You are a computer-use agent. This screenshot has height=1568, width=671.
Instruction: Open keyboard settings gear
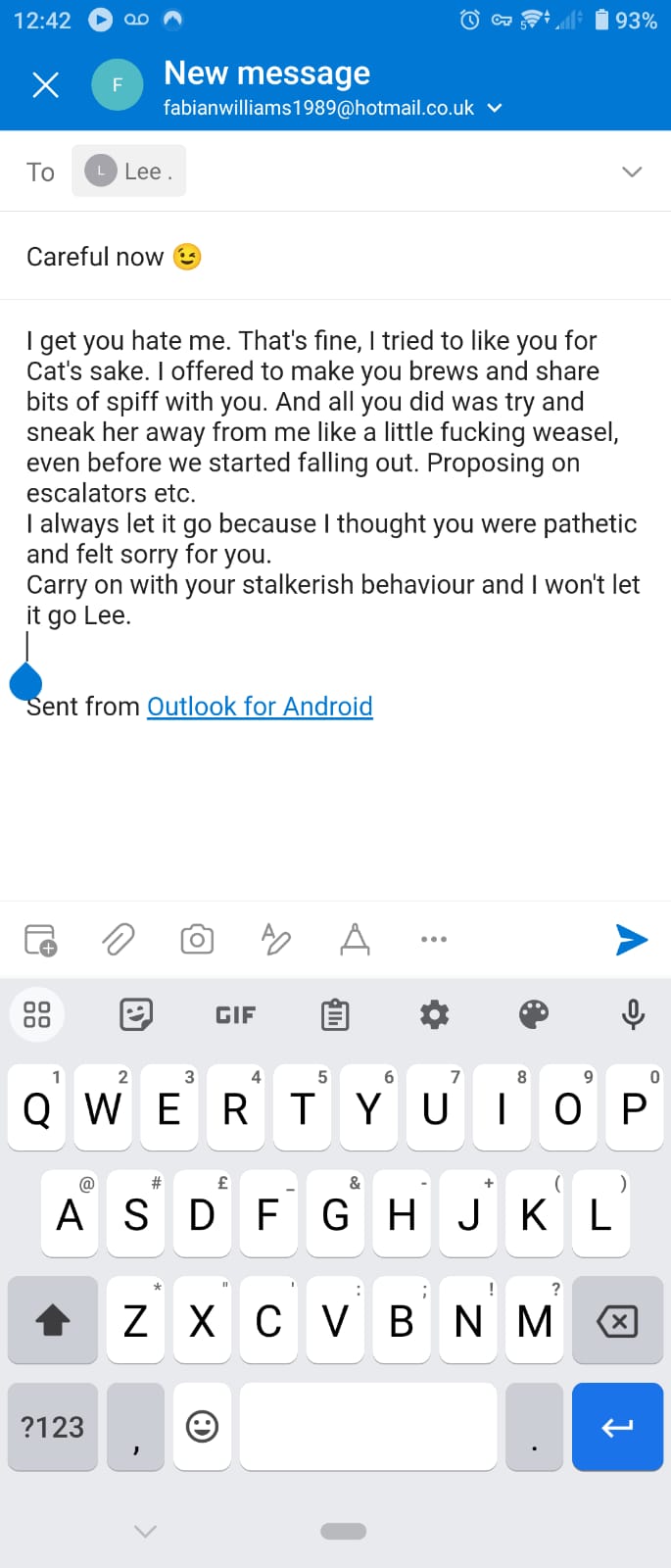[434, 1014]
